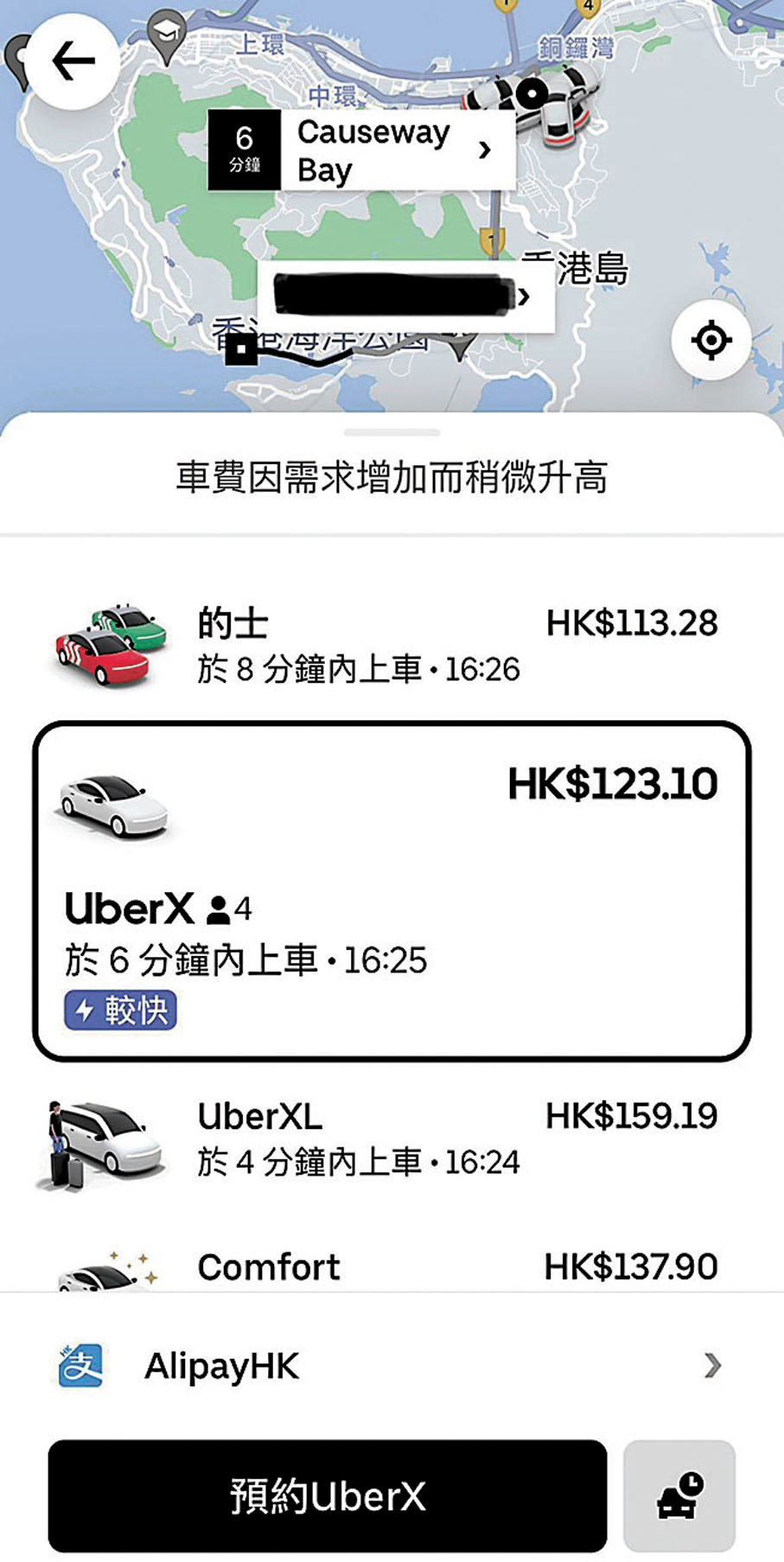Recenter map with the location target icon

(711, 341)
